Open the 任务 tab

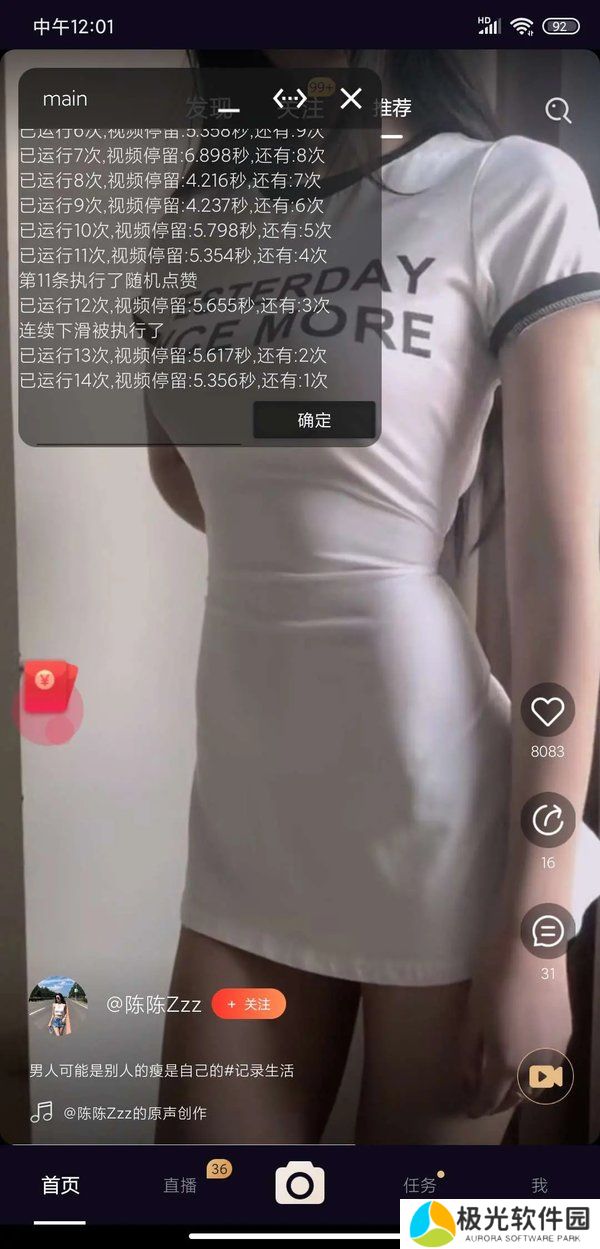[x=420, y=1186]
